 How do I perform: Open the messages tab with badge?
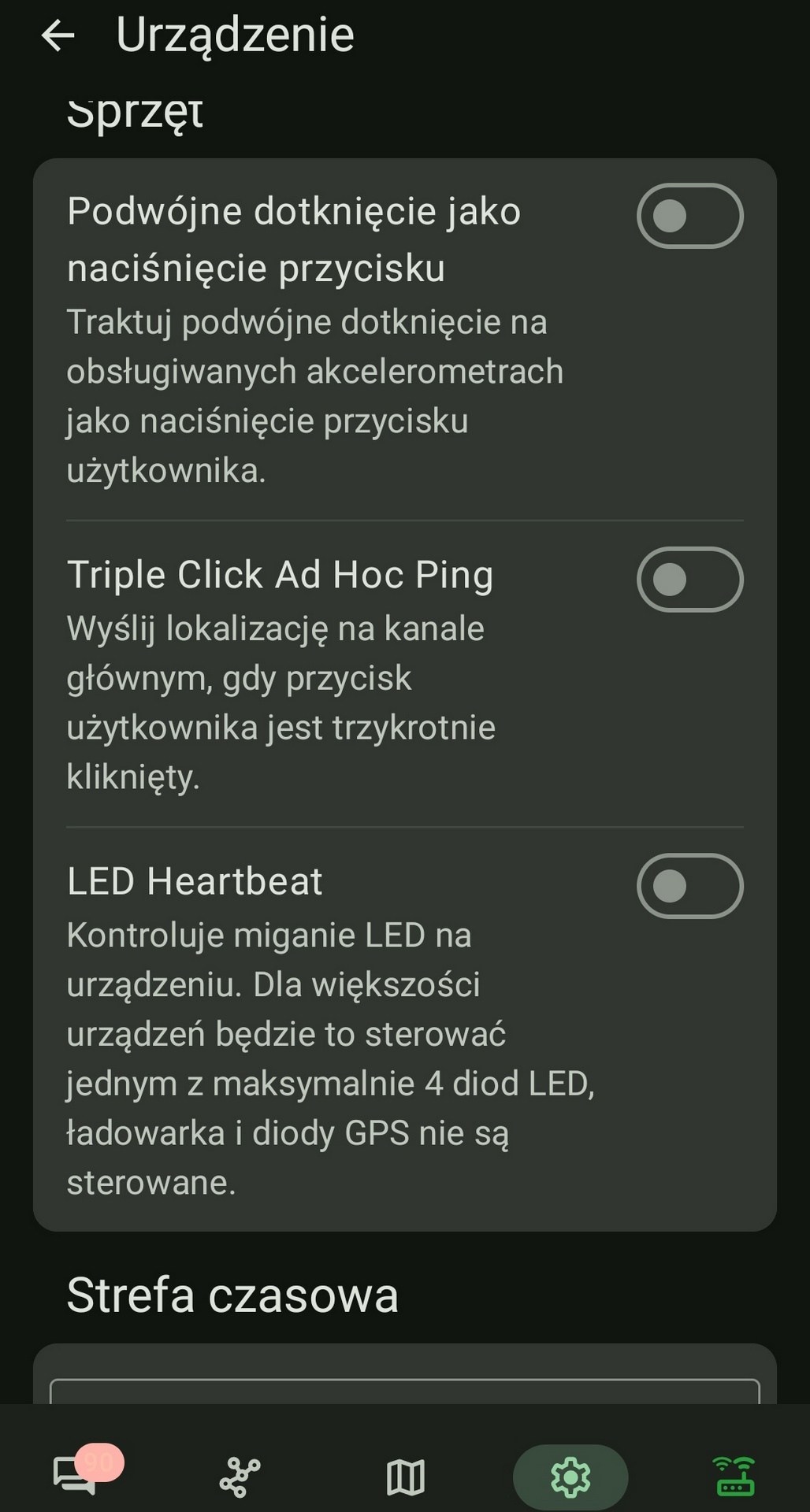click(76, 1476)
